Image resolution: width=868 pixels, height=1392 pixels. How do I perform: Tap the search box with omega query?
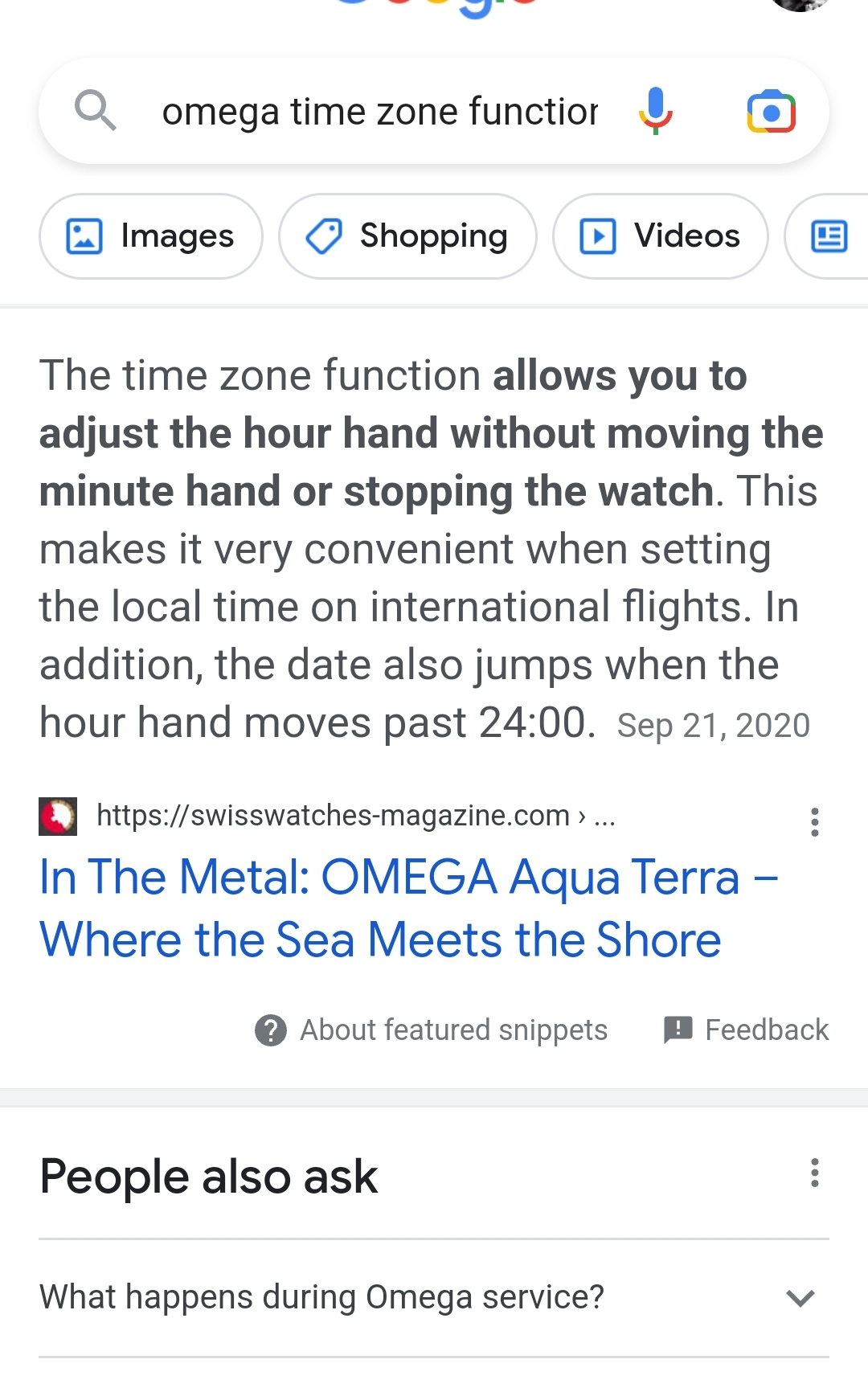pos(379,112)
